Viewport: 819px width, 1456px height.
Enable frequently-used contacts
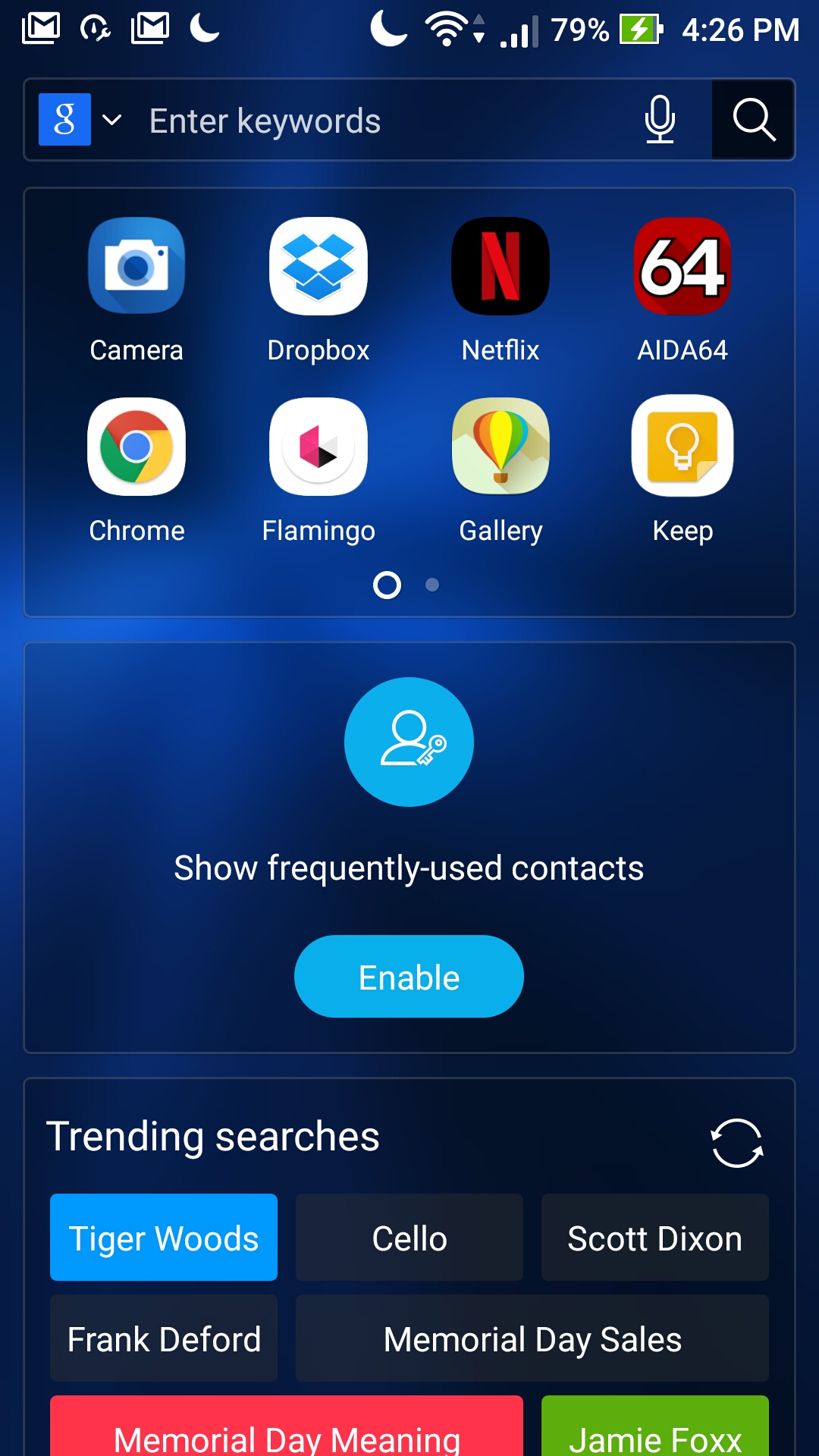point(409,977)
